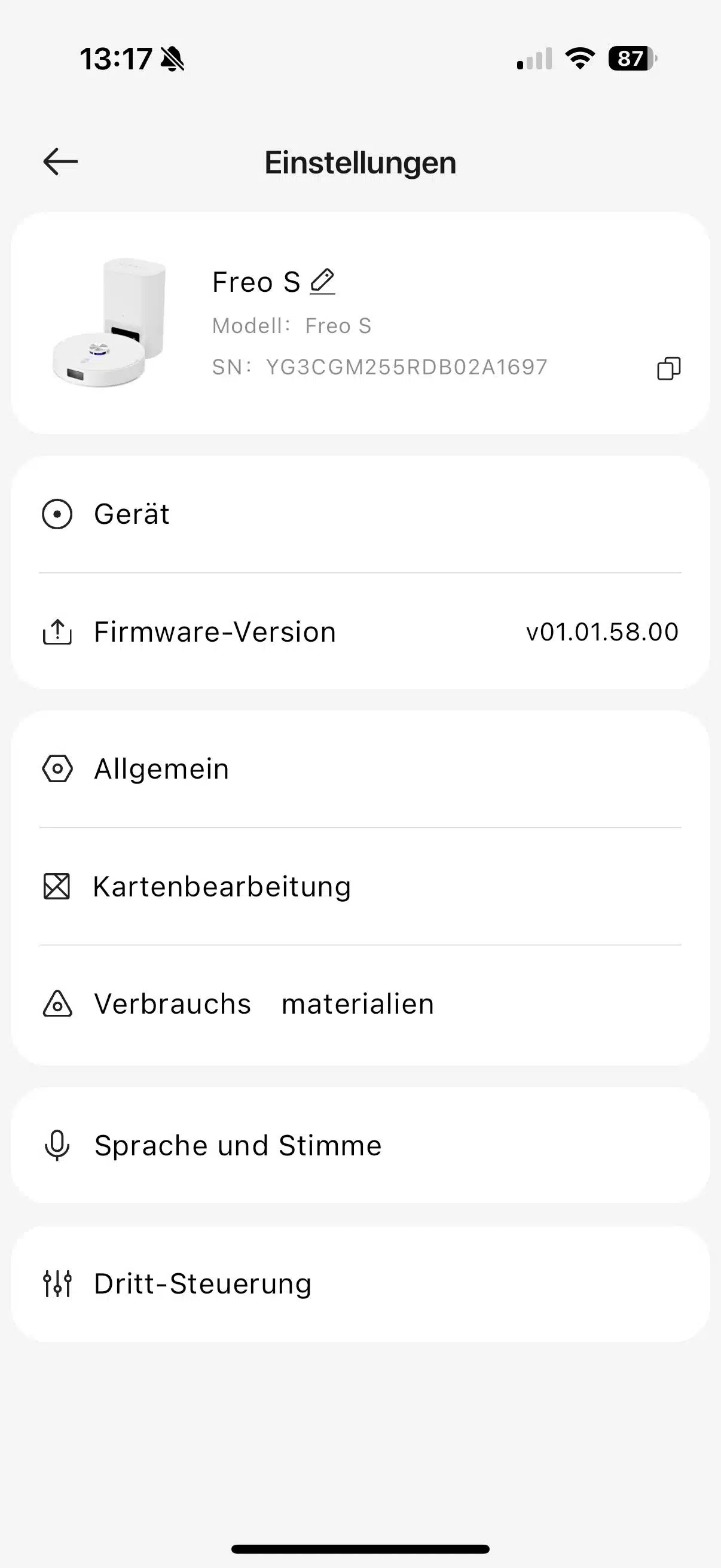Open Dritt-Steuerung
721x1568 pixels.
coord(360,1284)
